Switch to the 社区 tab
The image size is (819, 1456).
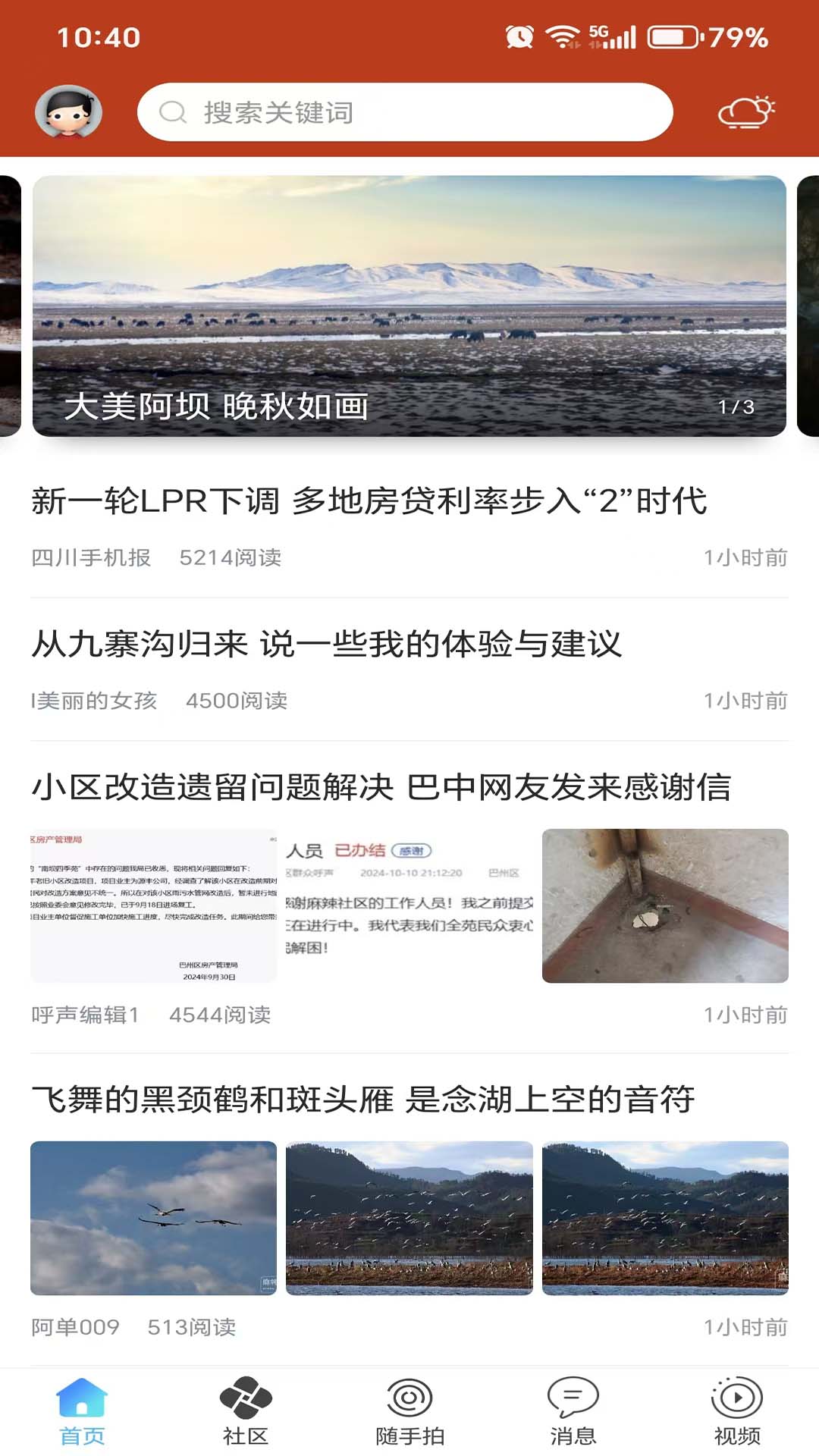246,1412
